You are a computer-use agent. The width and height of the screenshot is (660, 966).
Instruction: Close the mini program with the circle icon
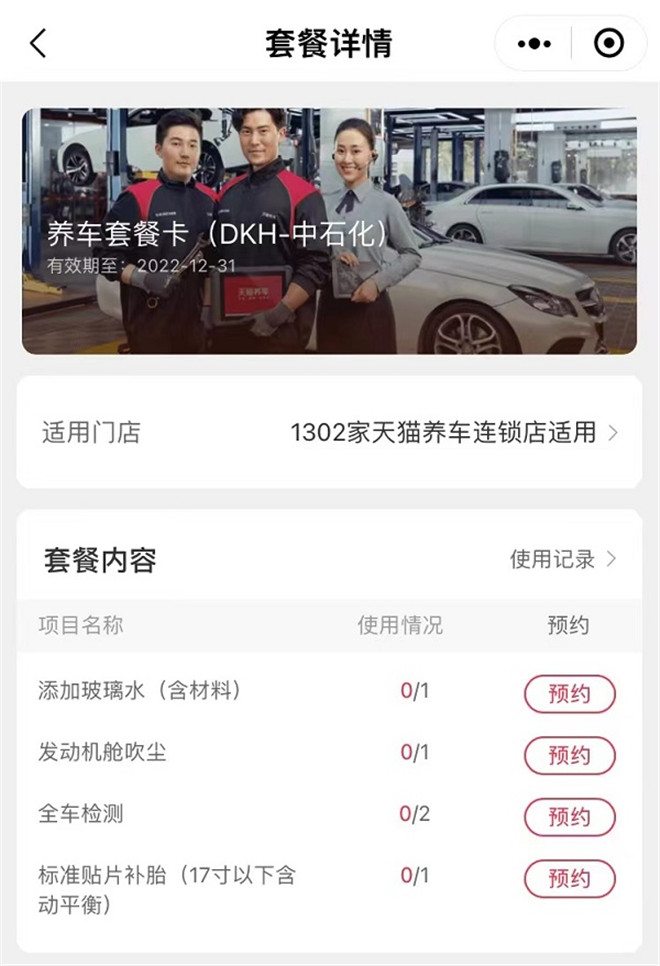click(x=608, y=44)
